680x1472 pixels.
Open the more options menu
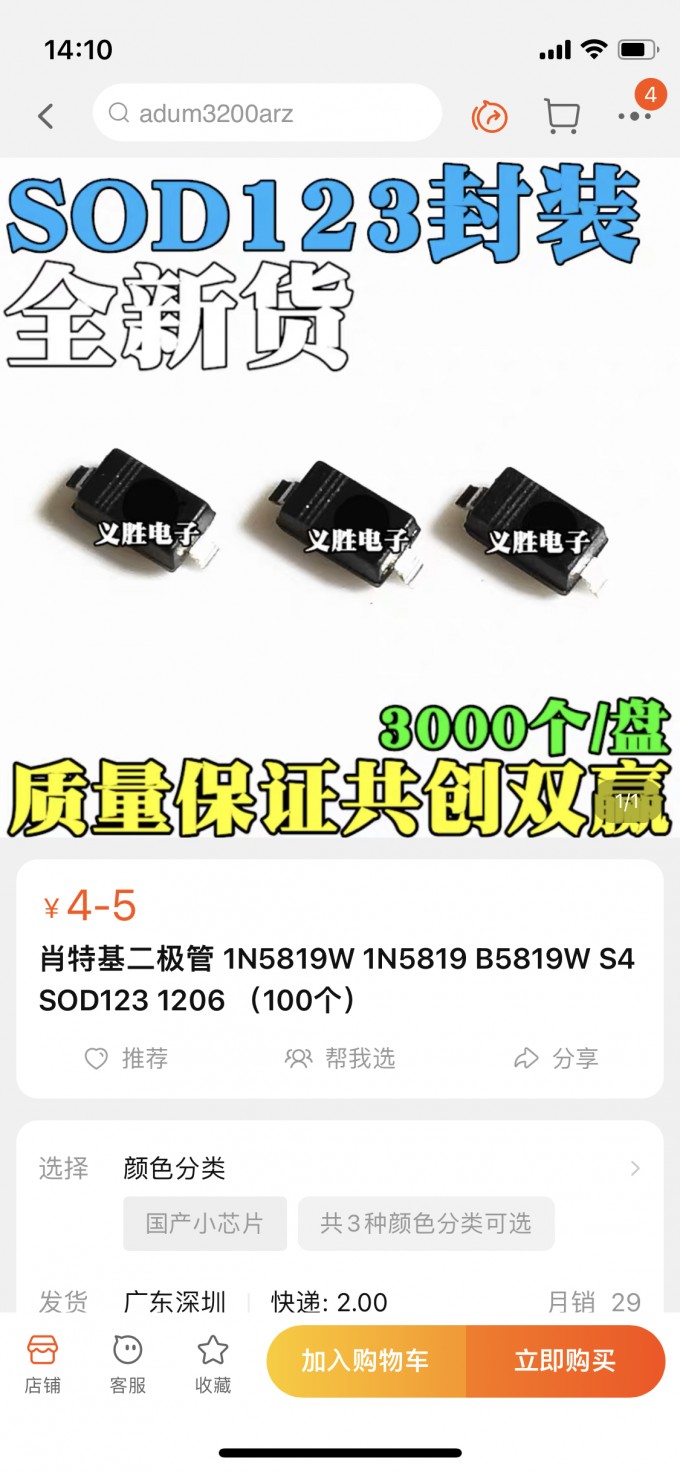[x=635, y=115]
